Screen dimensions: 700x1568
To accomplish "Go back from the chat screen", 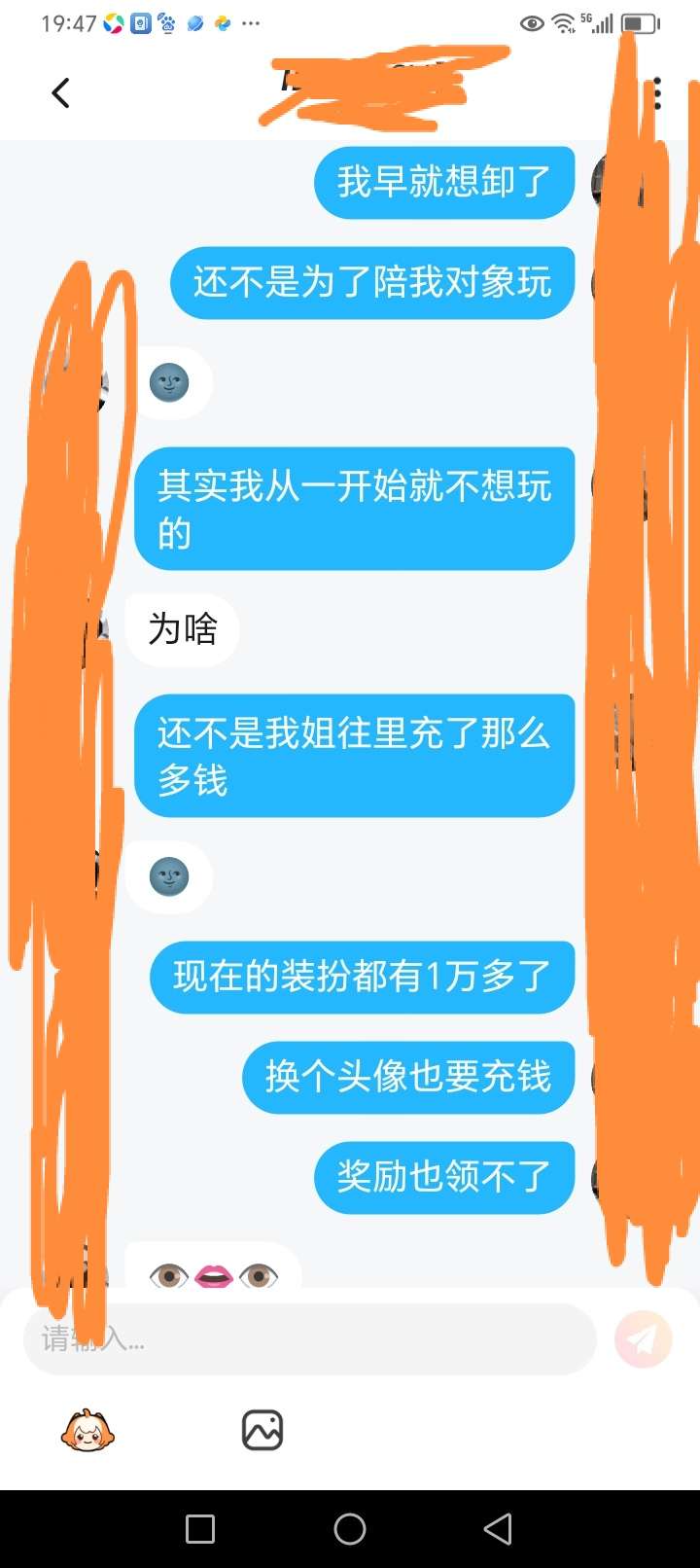I will pos(60,93).
